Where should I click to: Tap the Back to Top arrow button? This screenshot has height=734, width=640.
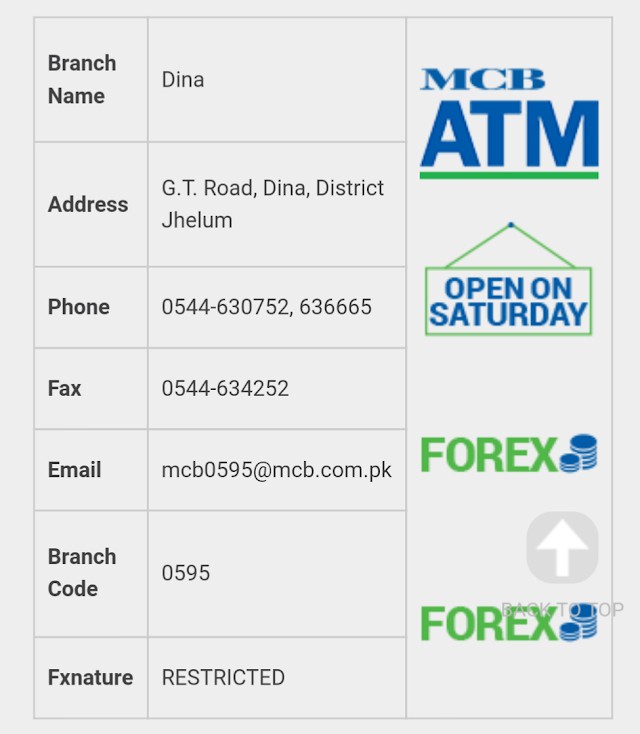(x=562, y=548)
